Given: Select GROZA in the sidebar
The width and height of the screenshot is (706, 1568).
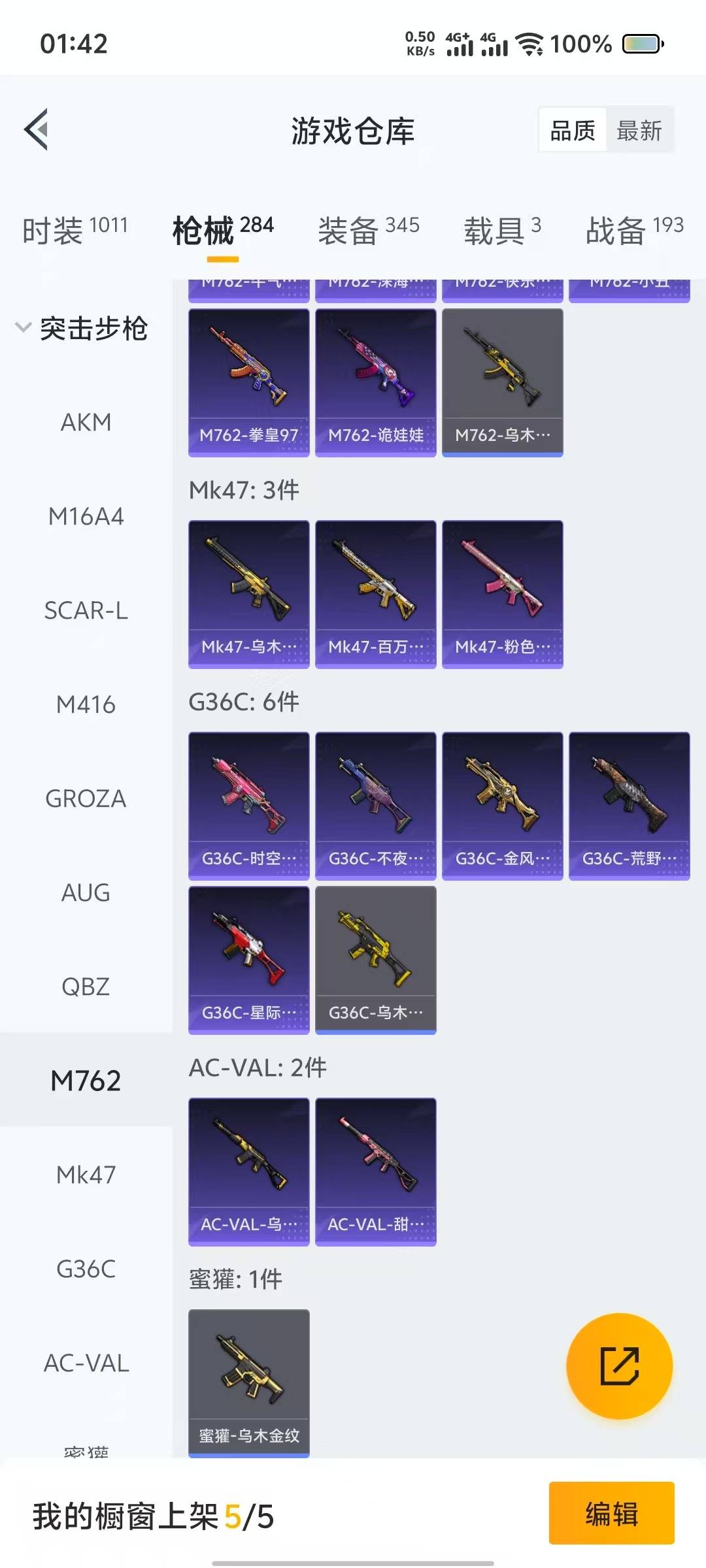Looking at the screenshot, I should pos(86,798).
